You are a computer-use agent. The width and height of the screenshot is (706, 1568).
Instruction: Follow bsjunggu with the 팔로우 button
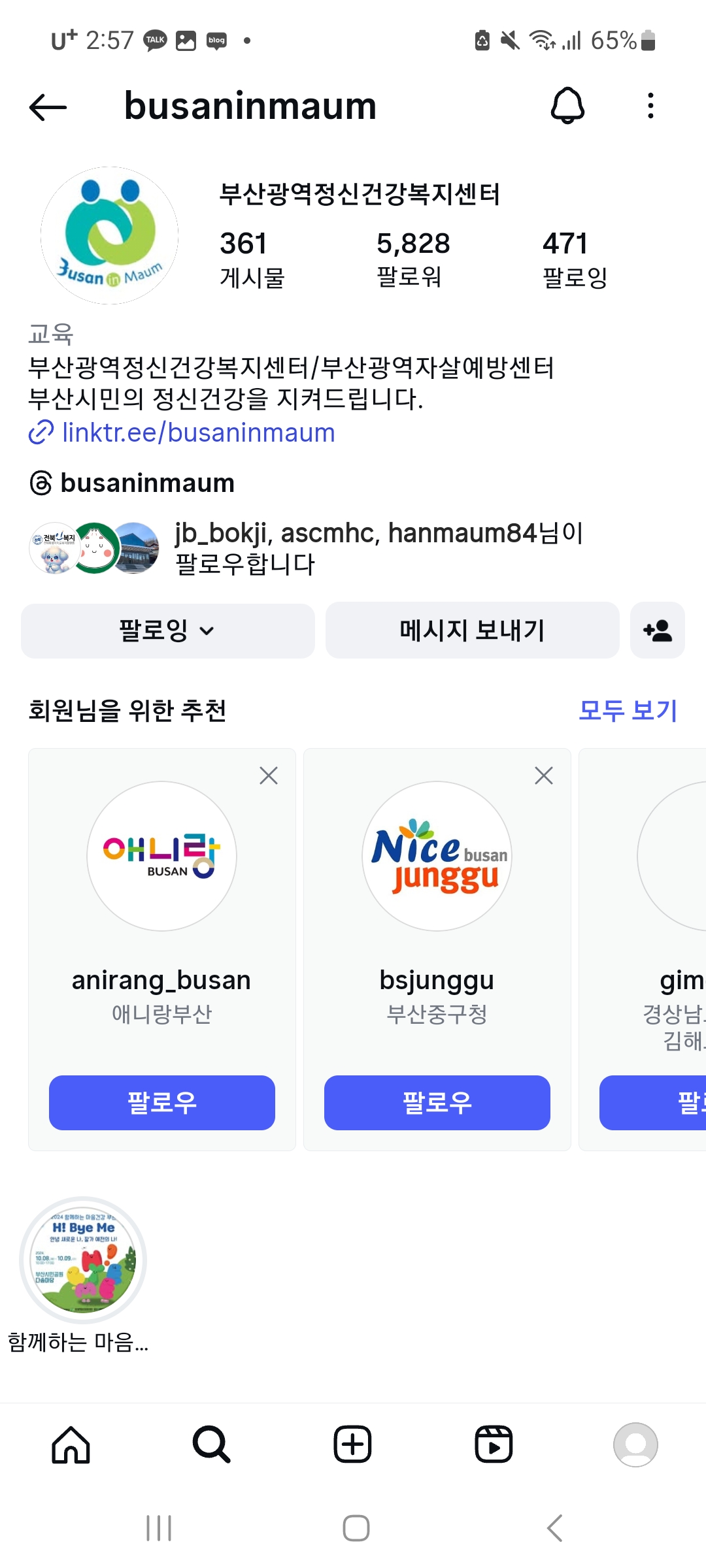coord(437,1102)
